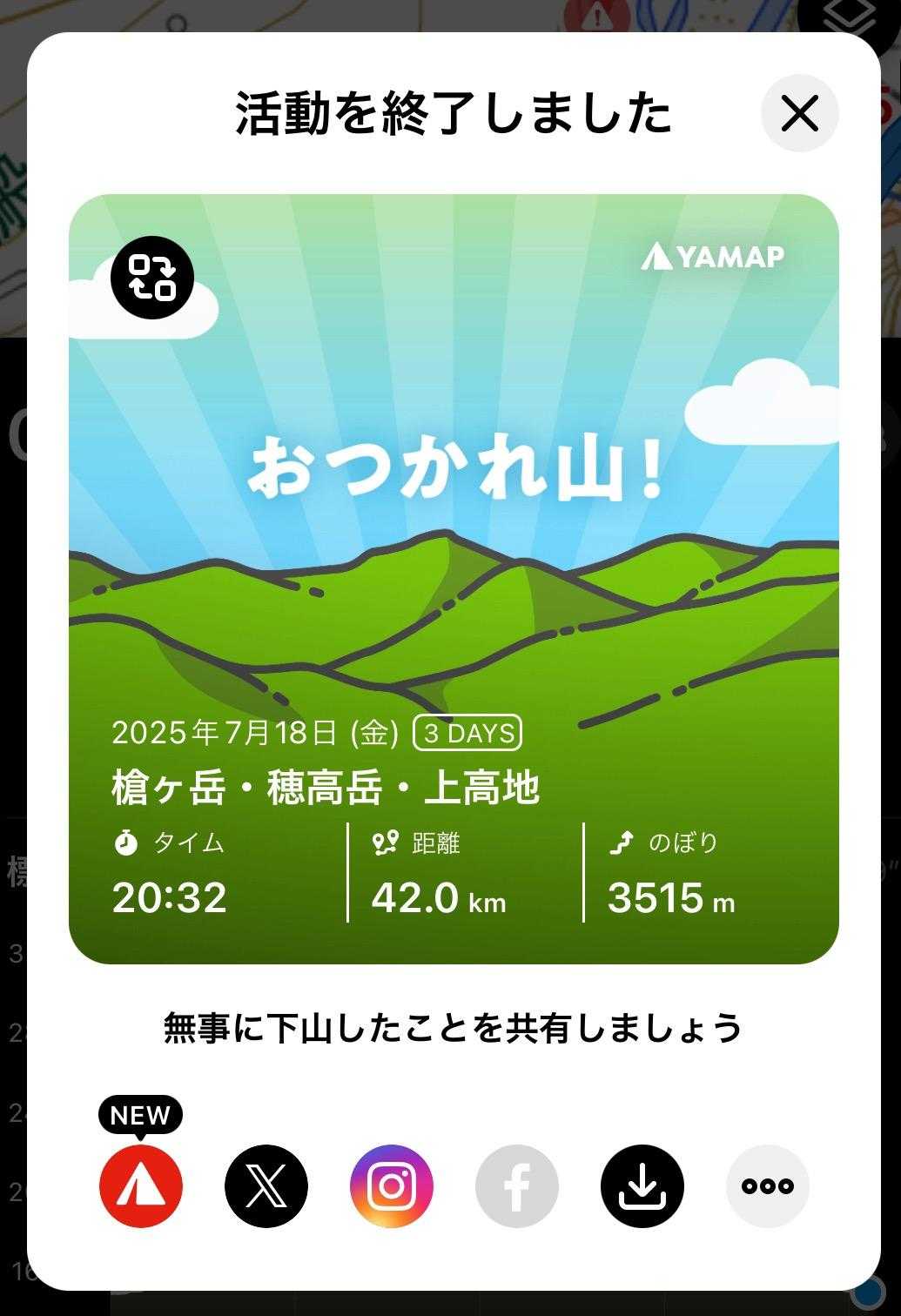
Task: Download the activity summary image
Action: coord(642,1186)
